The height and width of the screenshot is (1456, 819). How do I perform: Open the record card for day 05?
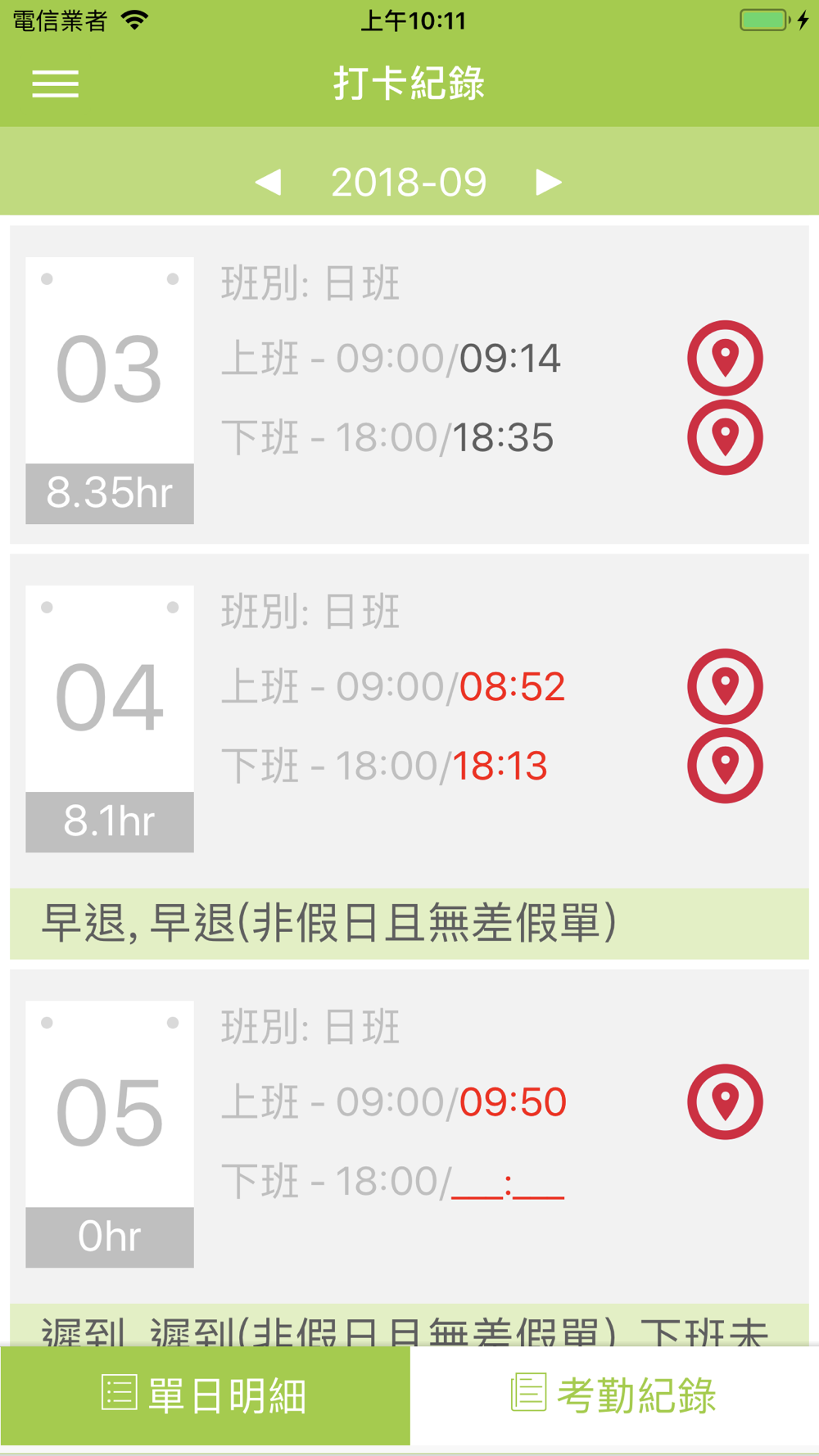(x=409, y=1158)
